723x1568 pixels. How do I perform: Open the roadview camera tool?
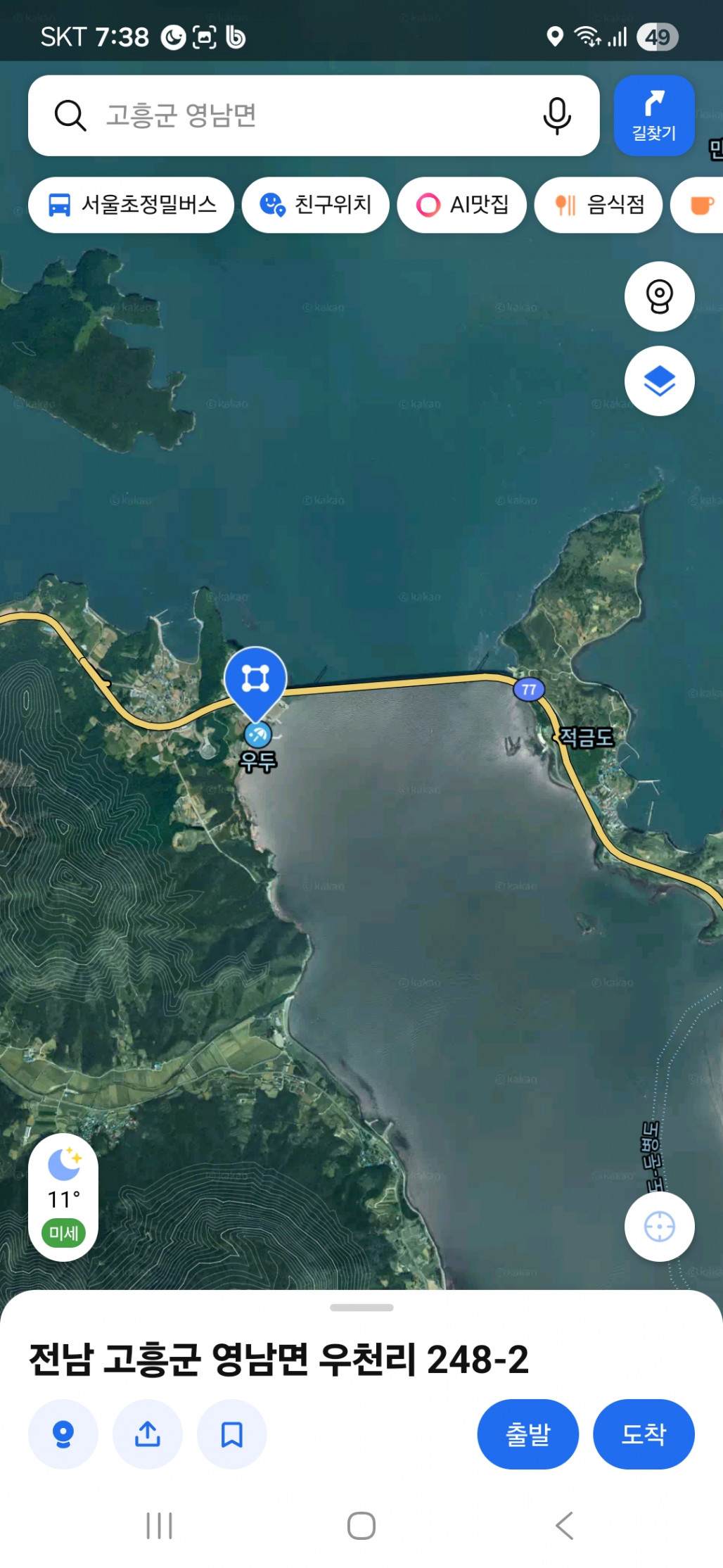[x=659, y=296]
